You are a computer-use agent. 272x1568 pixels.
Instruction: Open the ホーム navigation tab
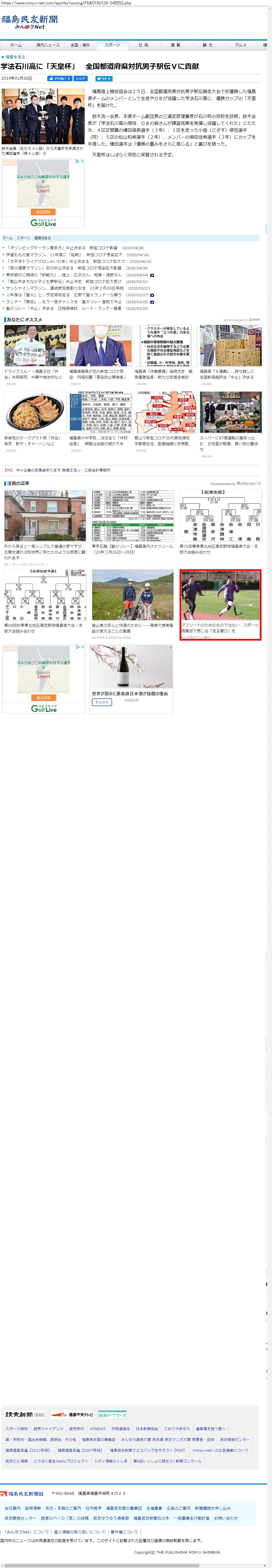16,45
